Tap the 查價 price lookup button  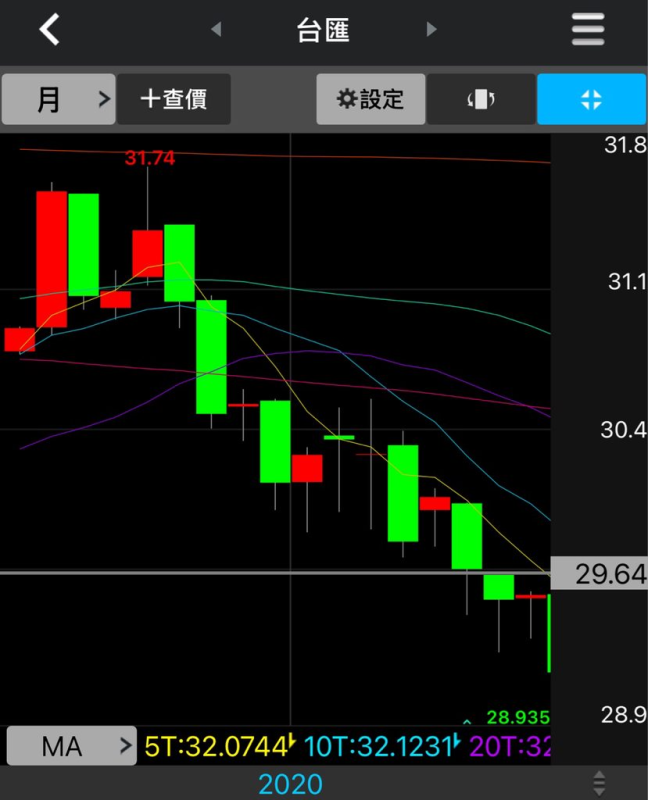point(174,99)
